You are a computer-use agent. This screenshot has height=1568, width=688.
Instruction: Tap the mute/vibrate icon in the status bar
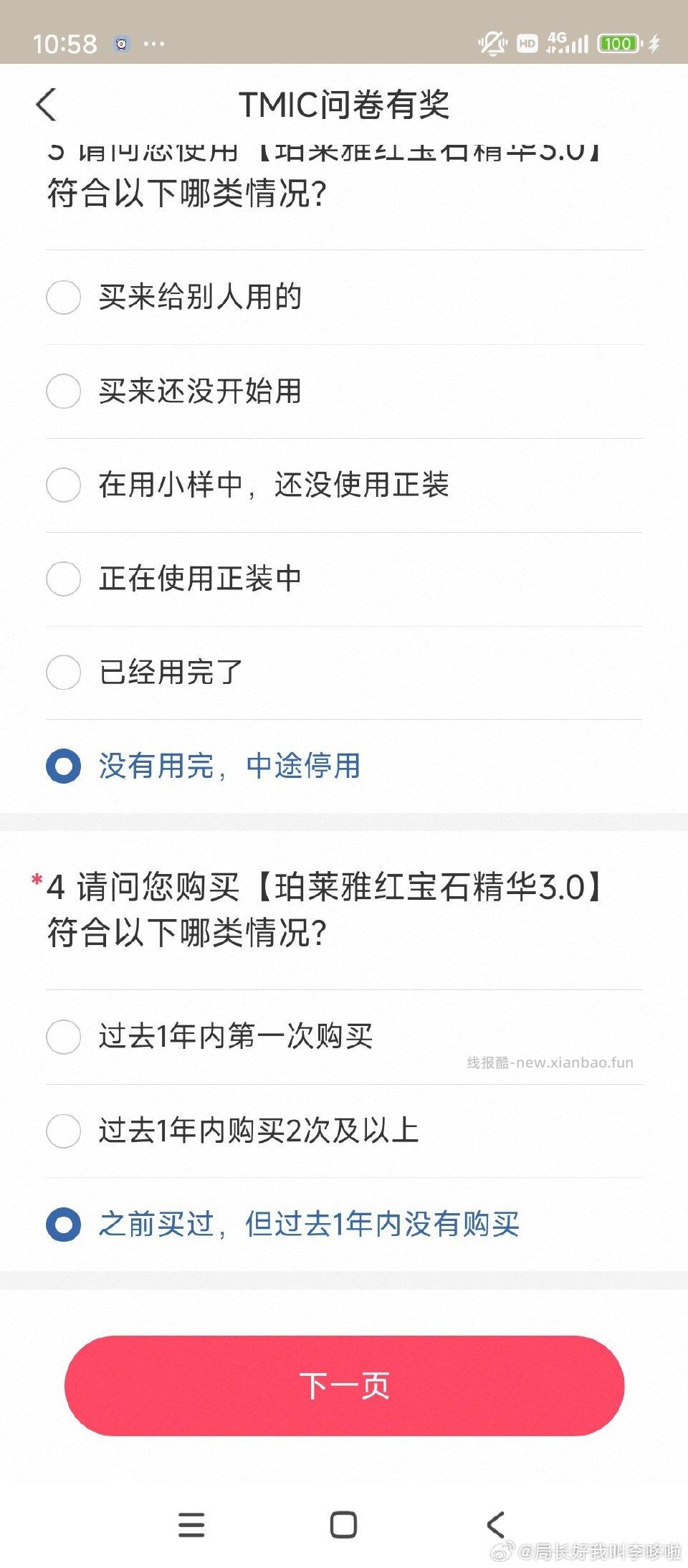(492, 44)
